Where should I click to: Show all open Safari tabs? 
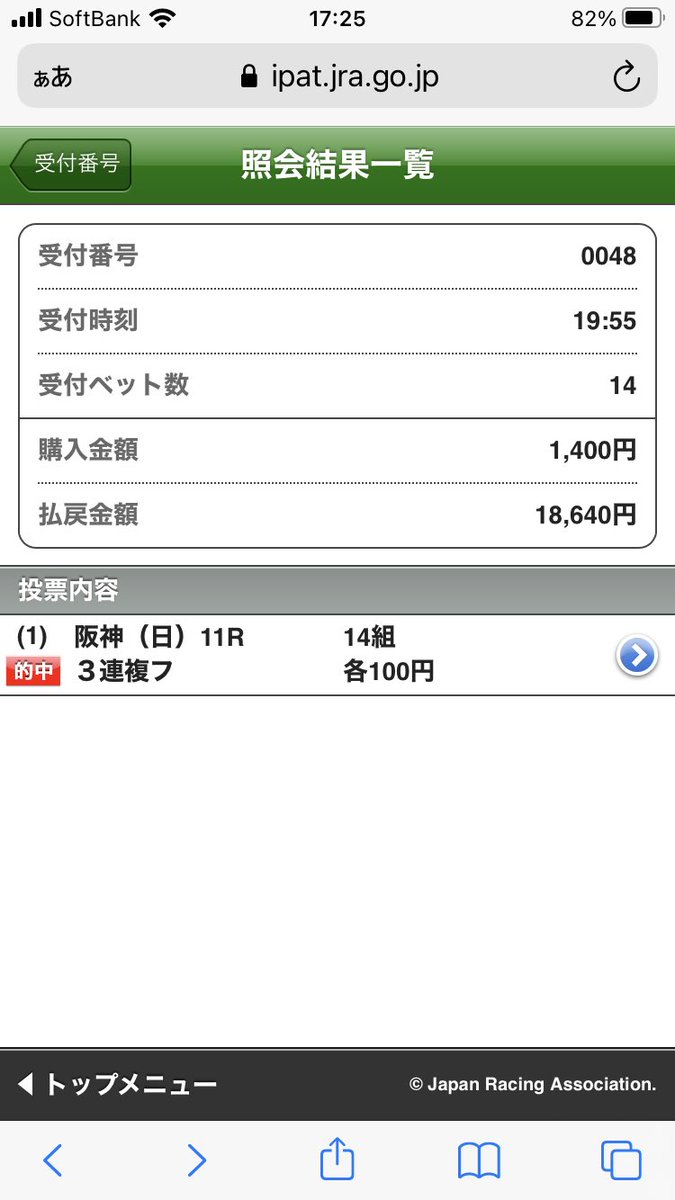pyautogui.click(x=620, y=1160)
